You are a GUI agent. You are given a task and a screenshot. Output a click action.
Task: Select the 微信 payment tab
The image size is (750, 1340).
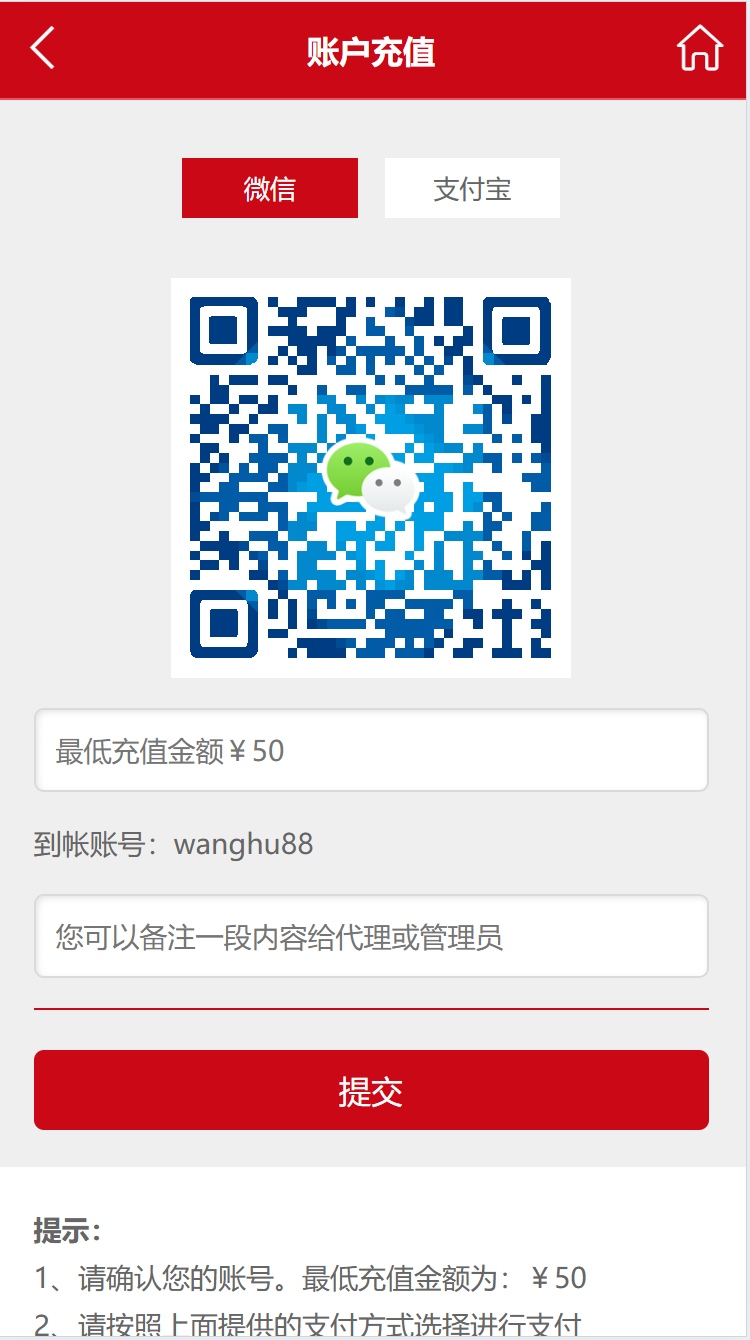270,188
